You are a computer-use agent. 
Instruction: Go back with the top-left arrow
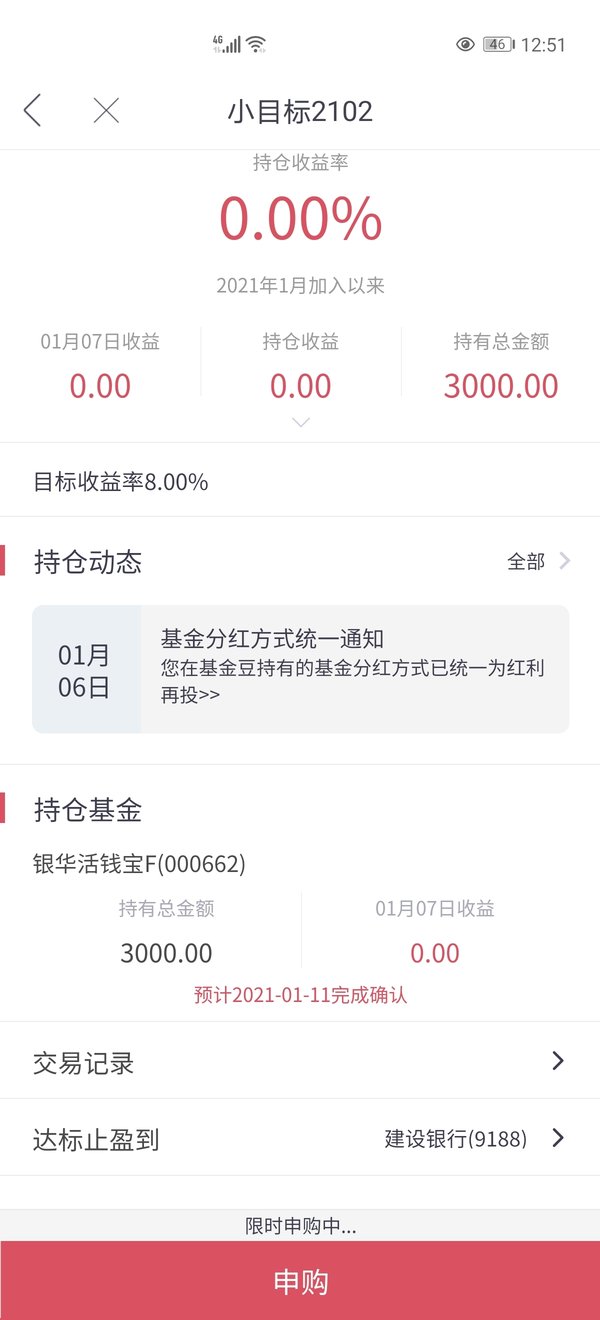click(x=33, y=110)
